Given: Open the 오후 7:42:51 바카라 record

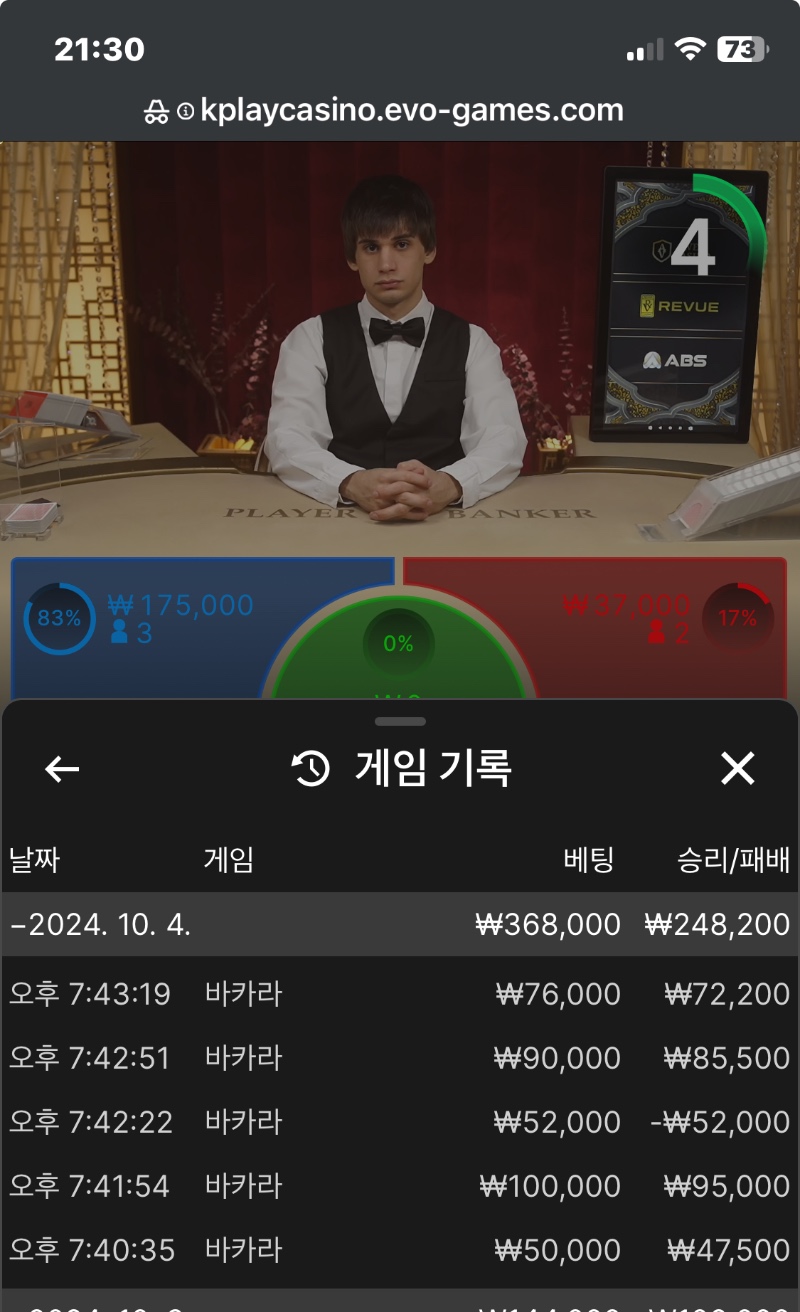Looking at the screenshot, I should tap(400, 1058).
